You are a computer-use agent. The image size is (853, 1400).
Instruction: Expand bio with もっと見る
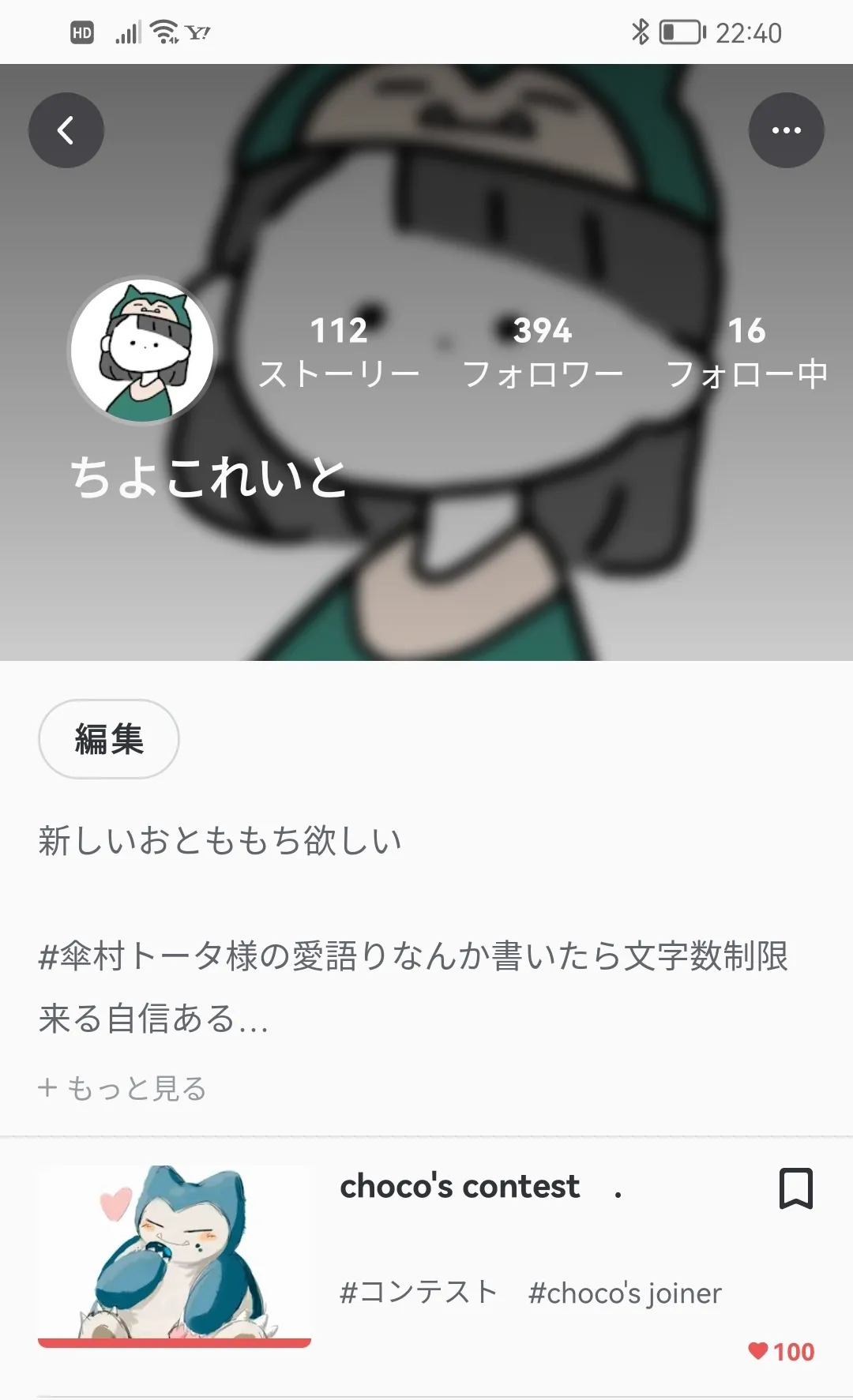pos(122,1088)
